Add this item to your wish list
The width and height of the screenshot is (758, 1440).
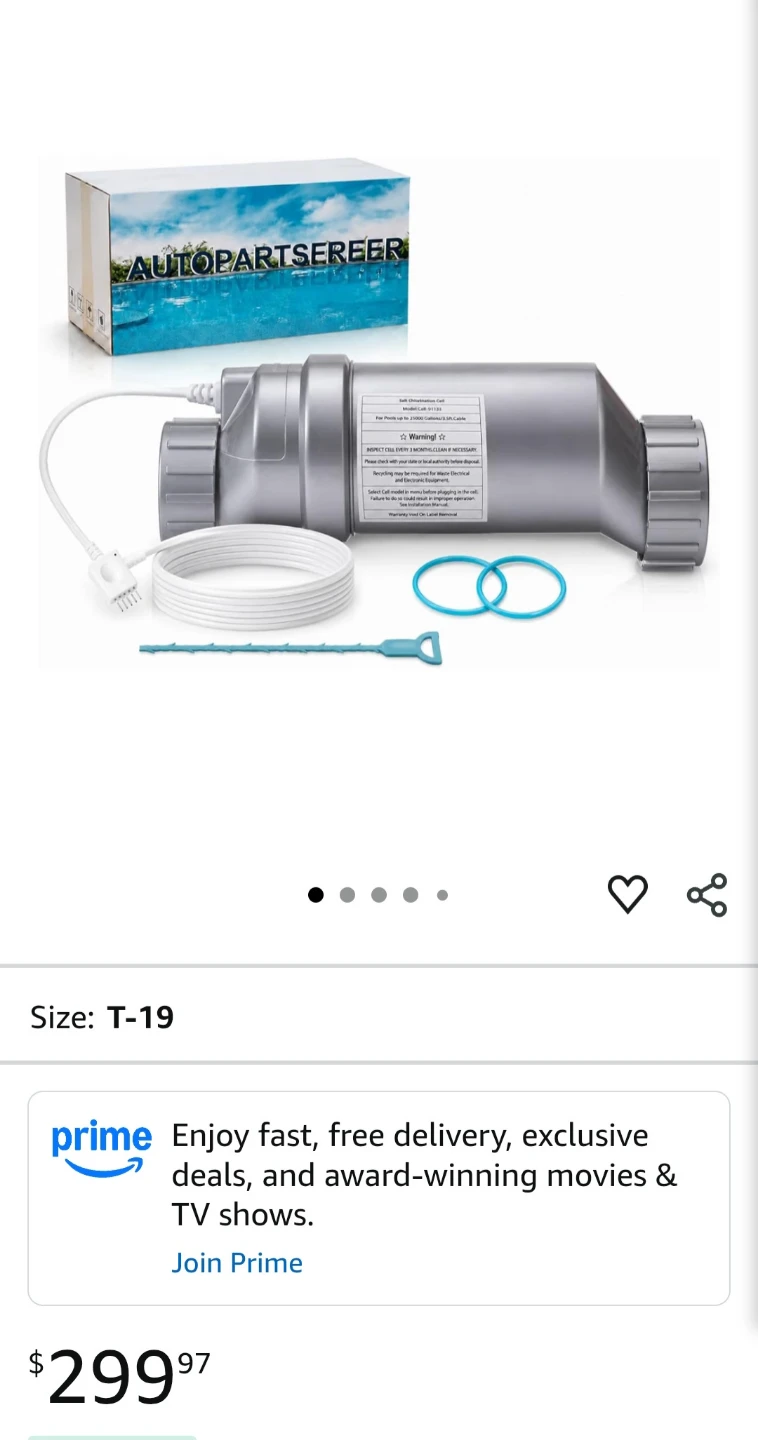[628, 894]
